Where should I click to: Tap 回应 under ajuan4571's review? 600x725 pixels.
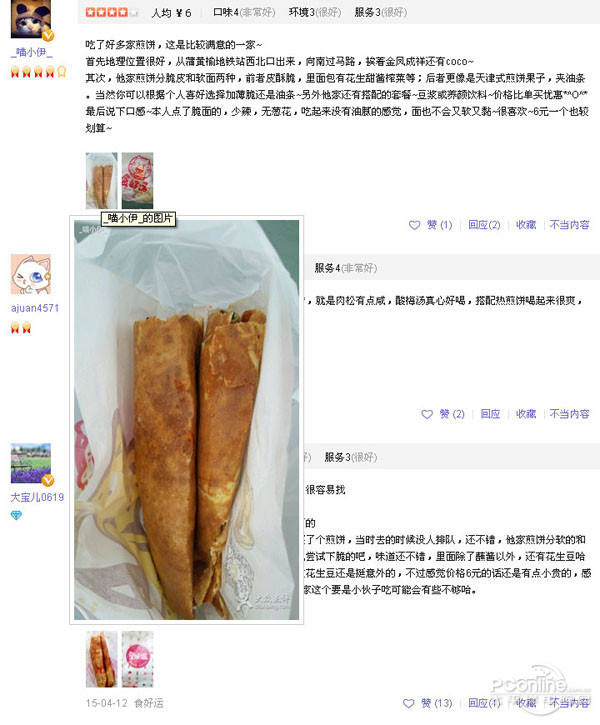pyautogui.click(x=490, y=414)
